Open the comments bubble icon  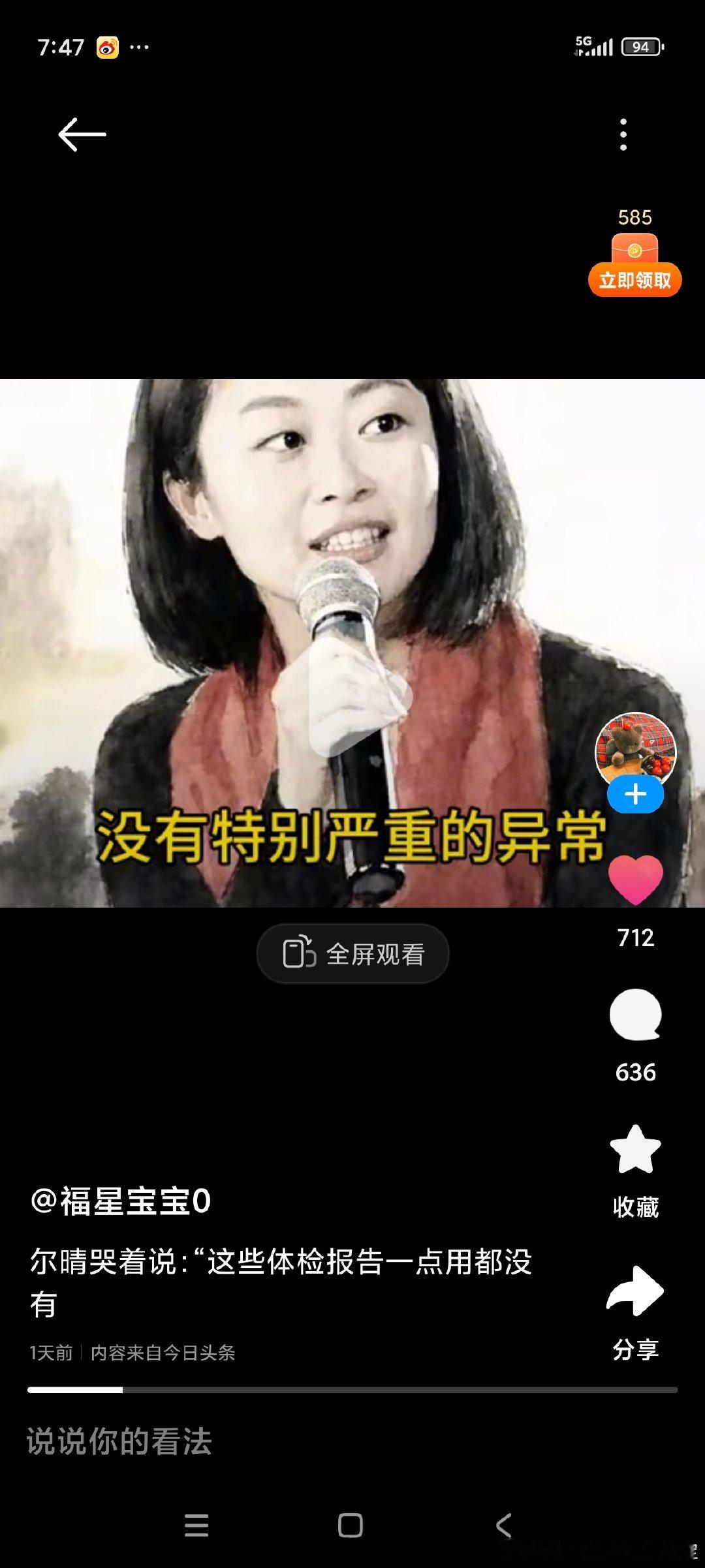point(635,1015)
